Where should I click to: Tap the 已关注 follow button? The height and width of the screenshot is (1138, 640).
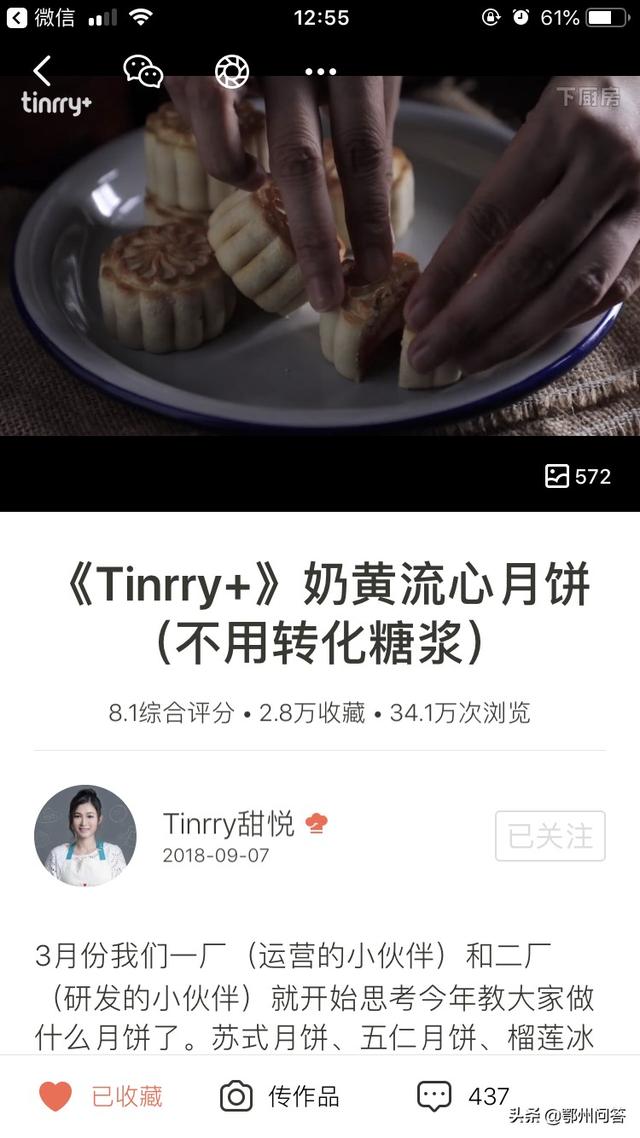pos(550,836)
